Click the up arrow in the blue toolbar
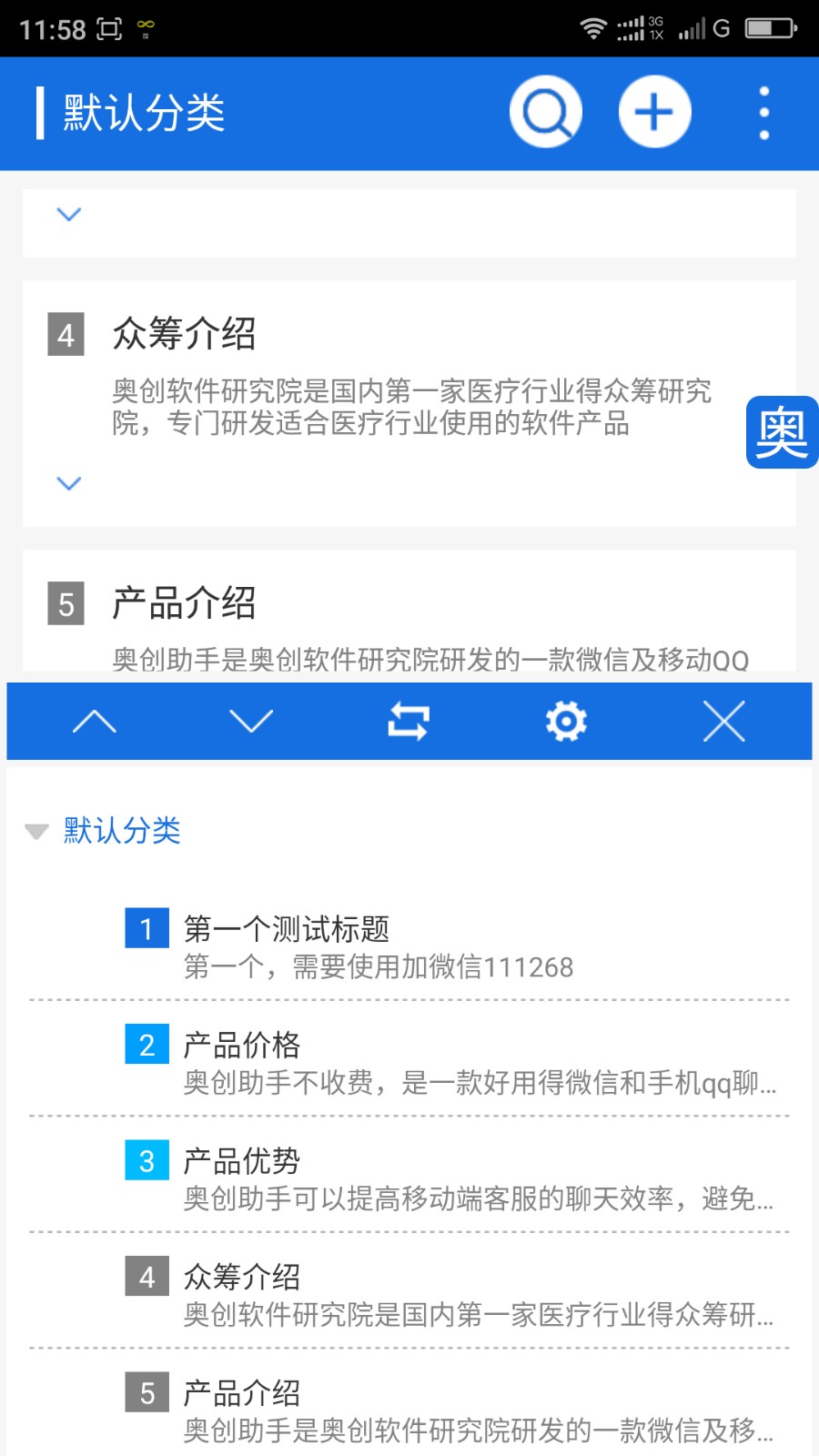The height and width of the screenshot is (1456, 819). point(94,721)
